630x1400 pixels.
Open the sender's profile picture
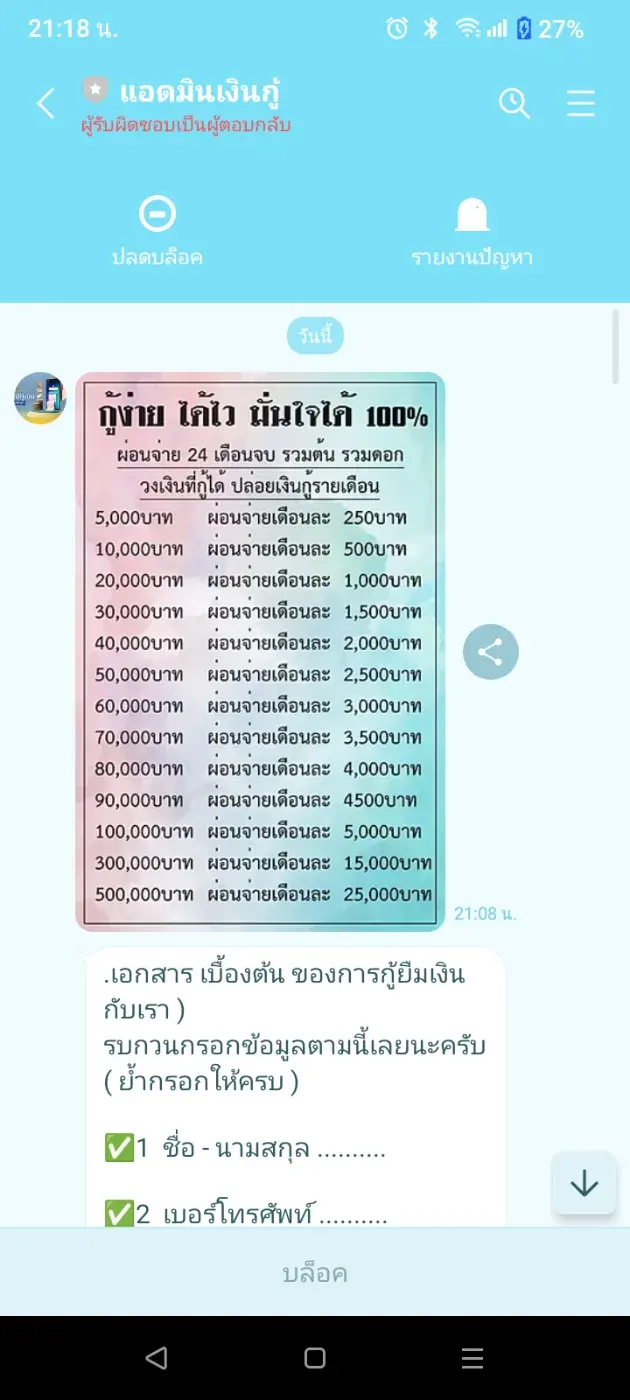click(40, 398)
